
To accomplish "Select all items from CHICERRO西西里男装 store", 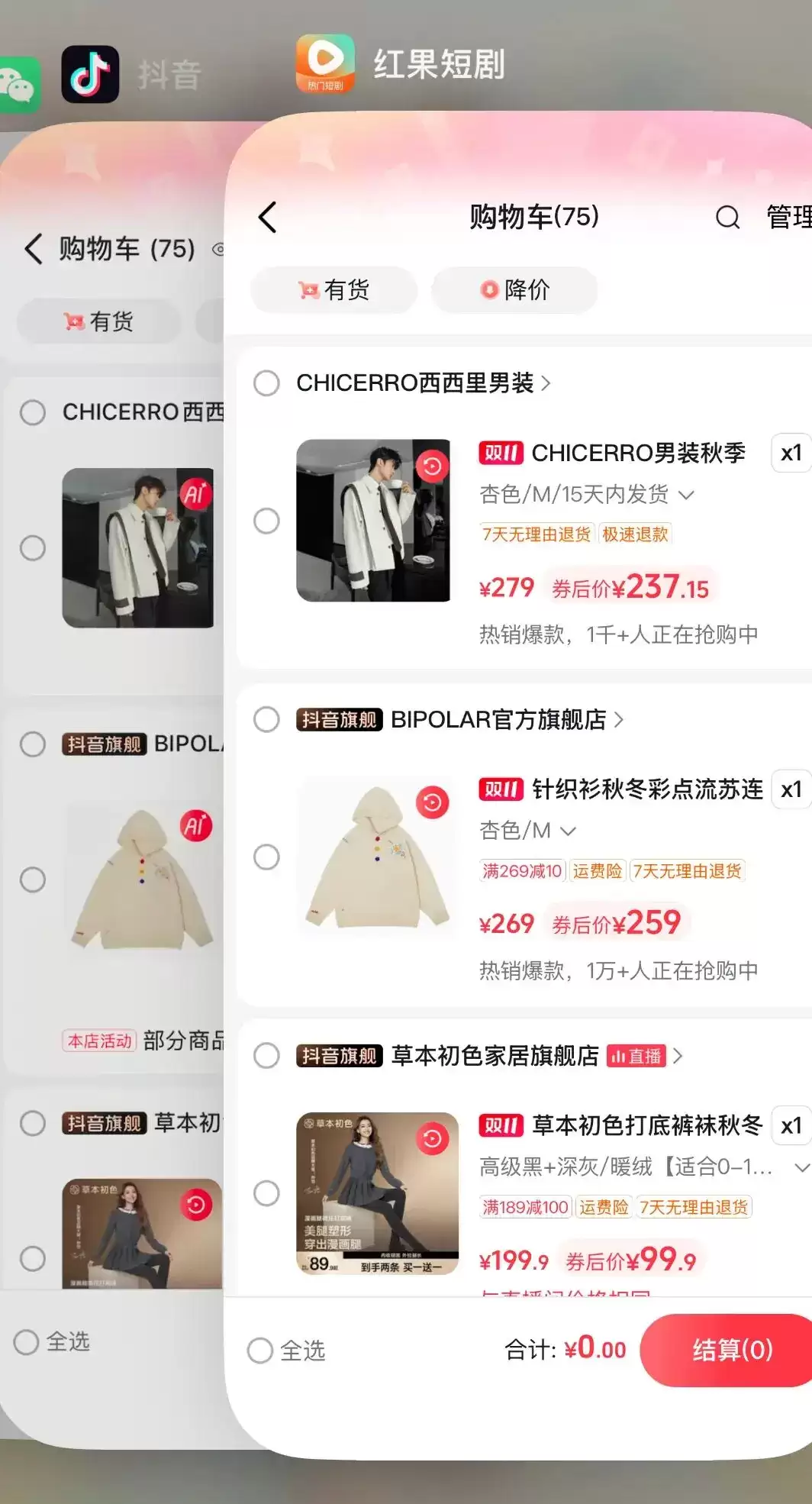I will 266,383.
